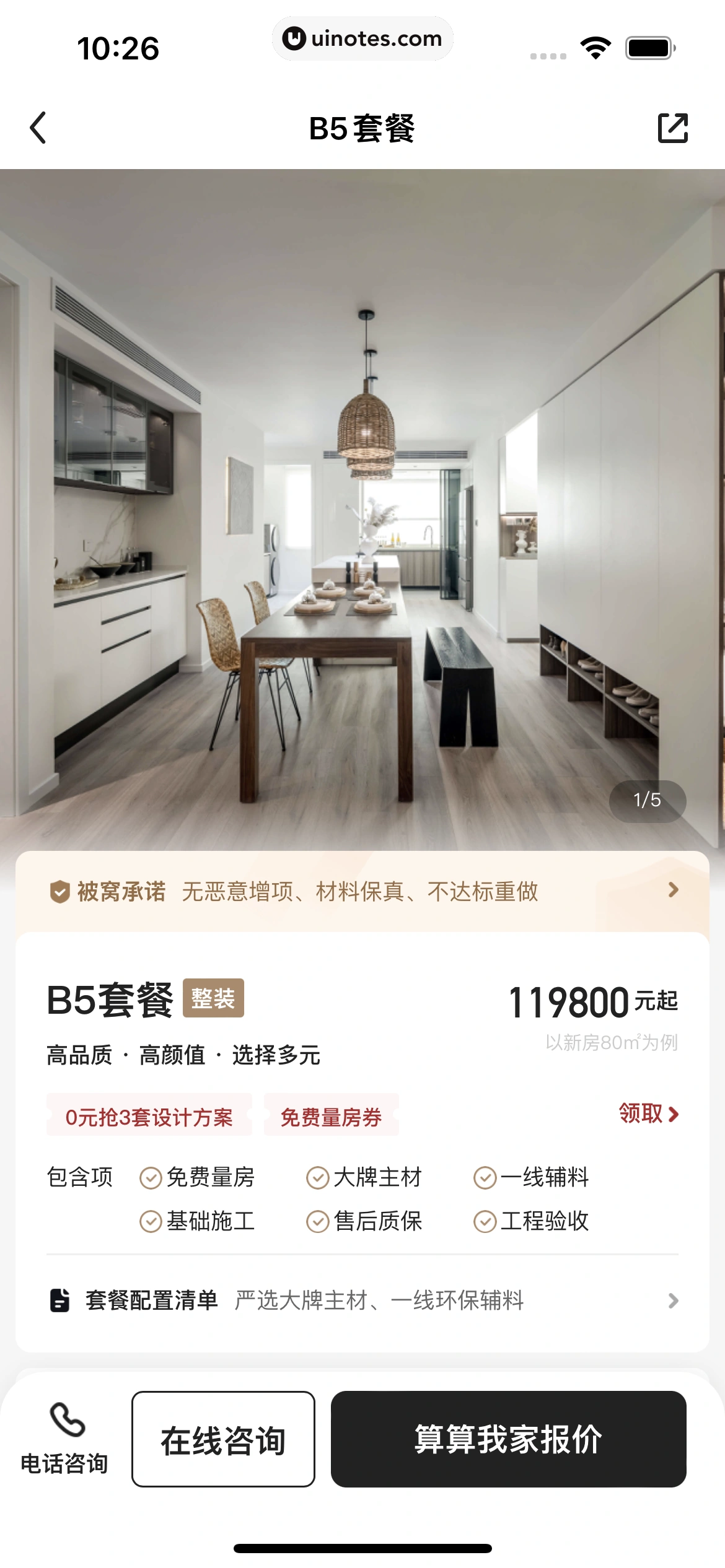The image size is (725, 1568).
Task: Tap the checkmark icon beside 大牌主材
Action: click(x=317, y=1176)
